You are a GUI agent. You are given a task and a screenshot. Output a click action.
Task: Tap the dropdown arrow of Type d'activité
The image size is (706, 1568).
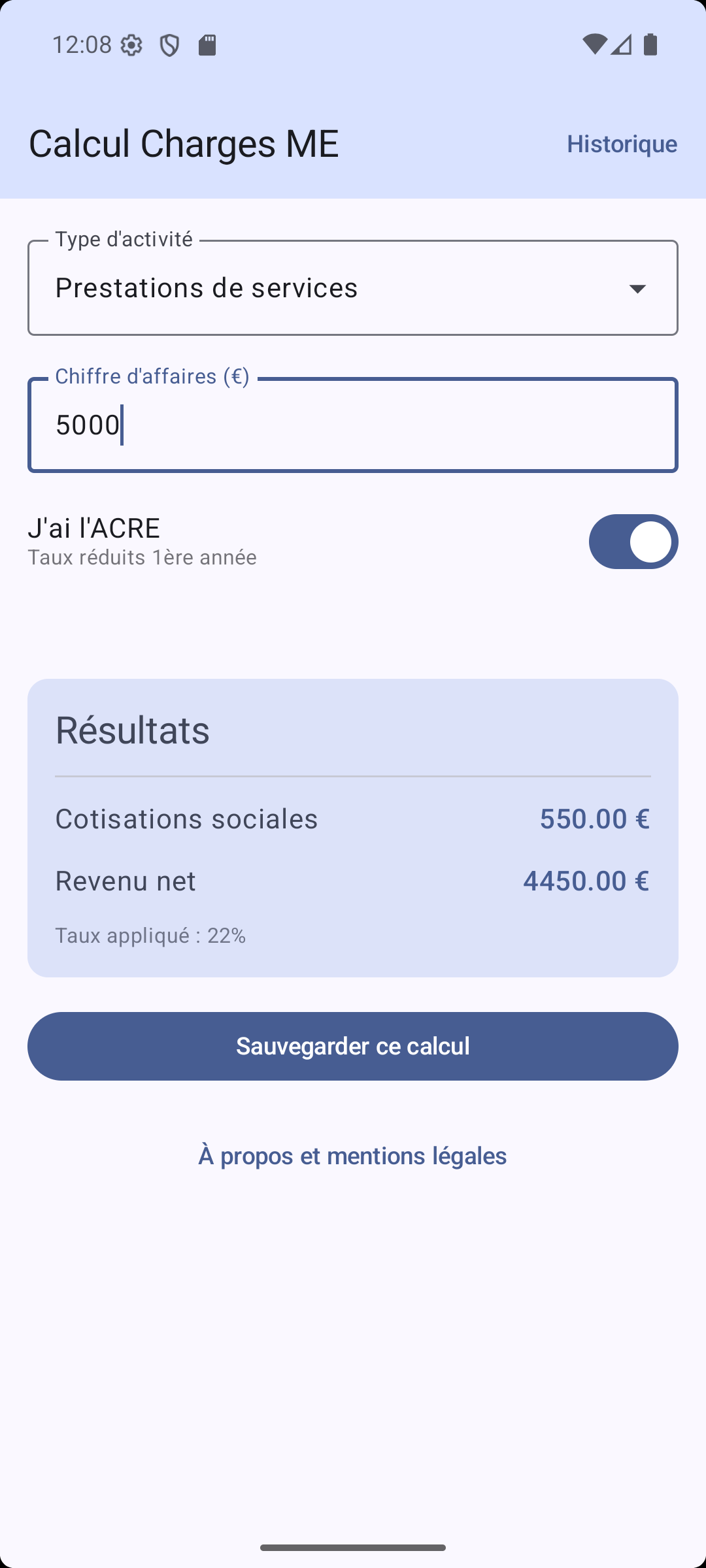(x=639, y=288)
